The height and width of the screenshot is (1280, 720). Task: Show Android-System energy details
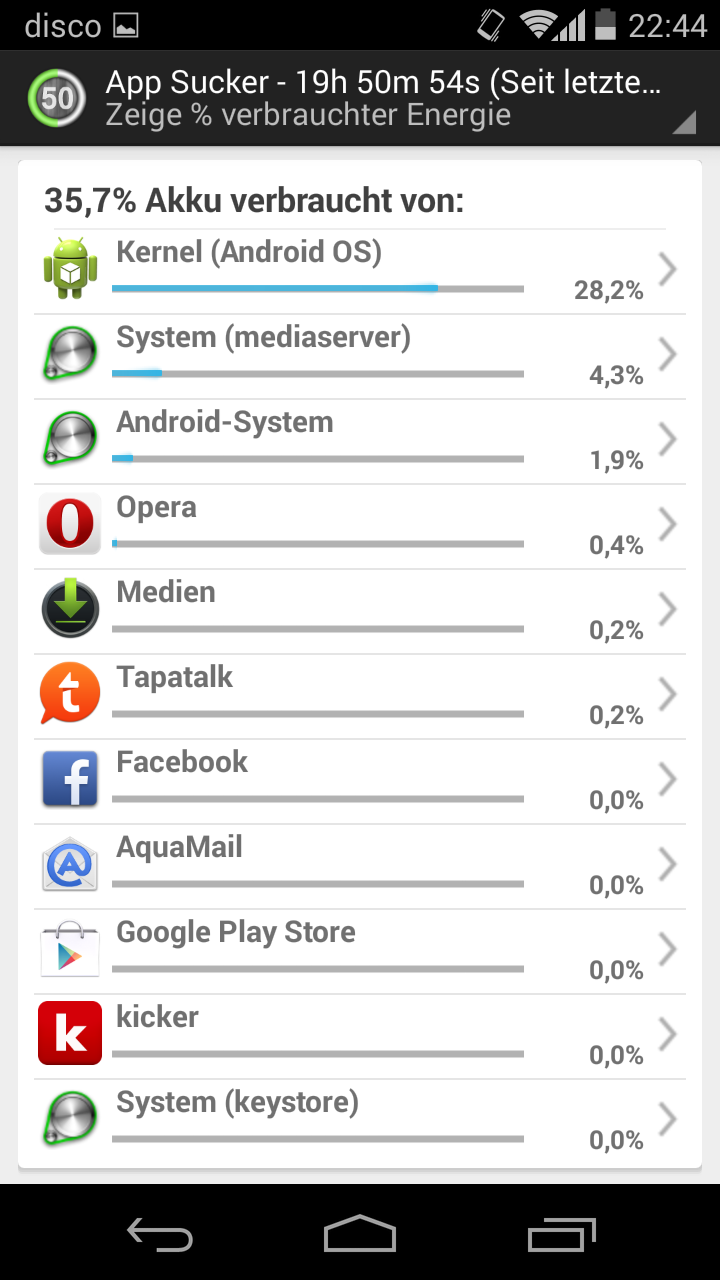[x=360, y=442]
